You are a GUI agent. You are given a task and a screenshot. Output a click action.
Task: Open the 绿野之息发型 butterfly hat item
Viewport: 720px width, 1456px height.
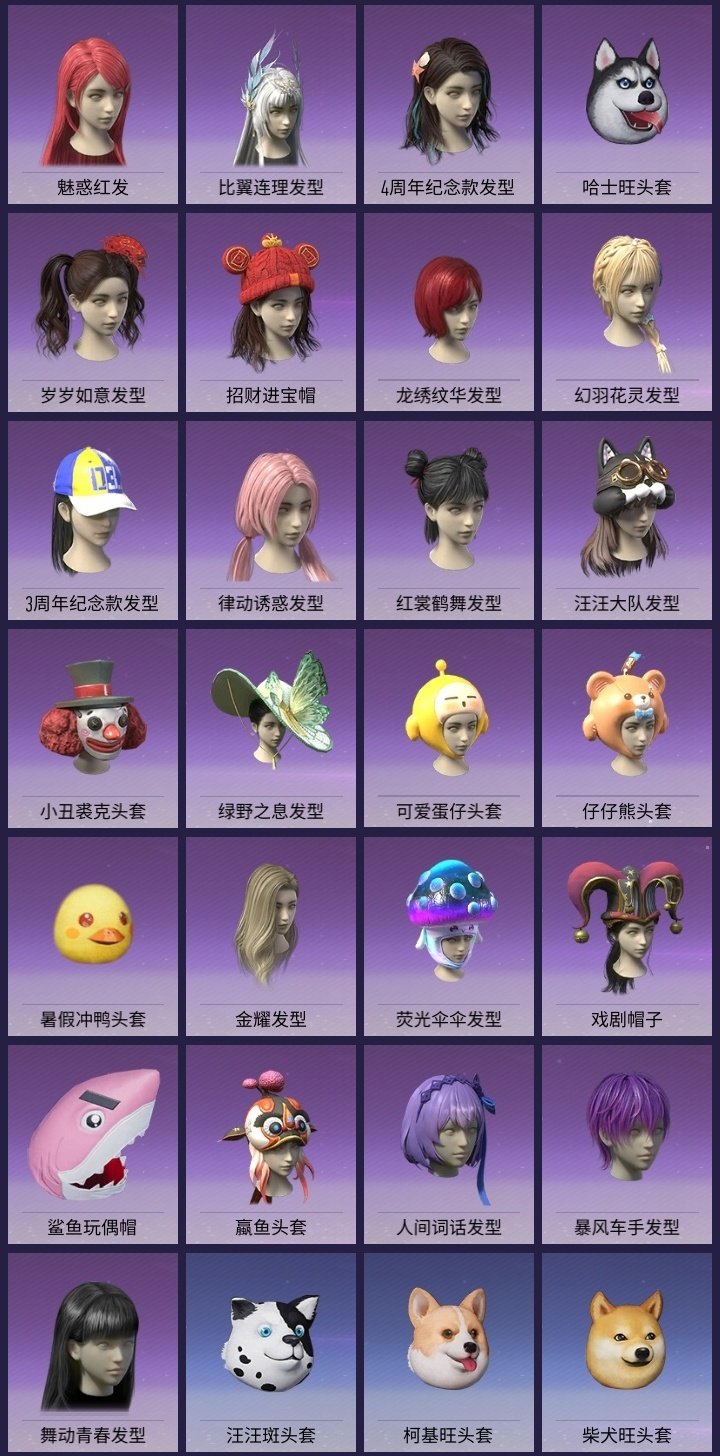click(x=270, y=720)
